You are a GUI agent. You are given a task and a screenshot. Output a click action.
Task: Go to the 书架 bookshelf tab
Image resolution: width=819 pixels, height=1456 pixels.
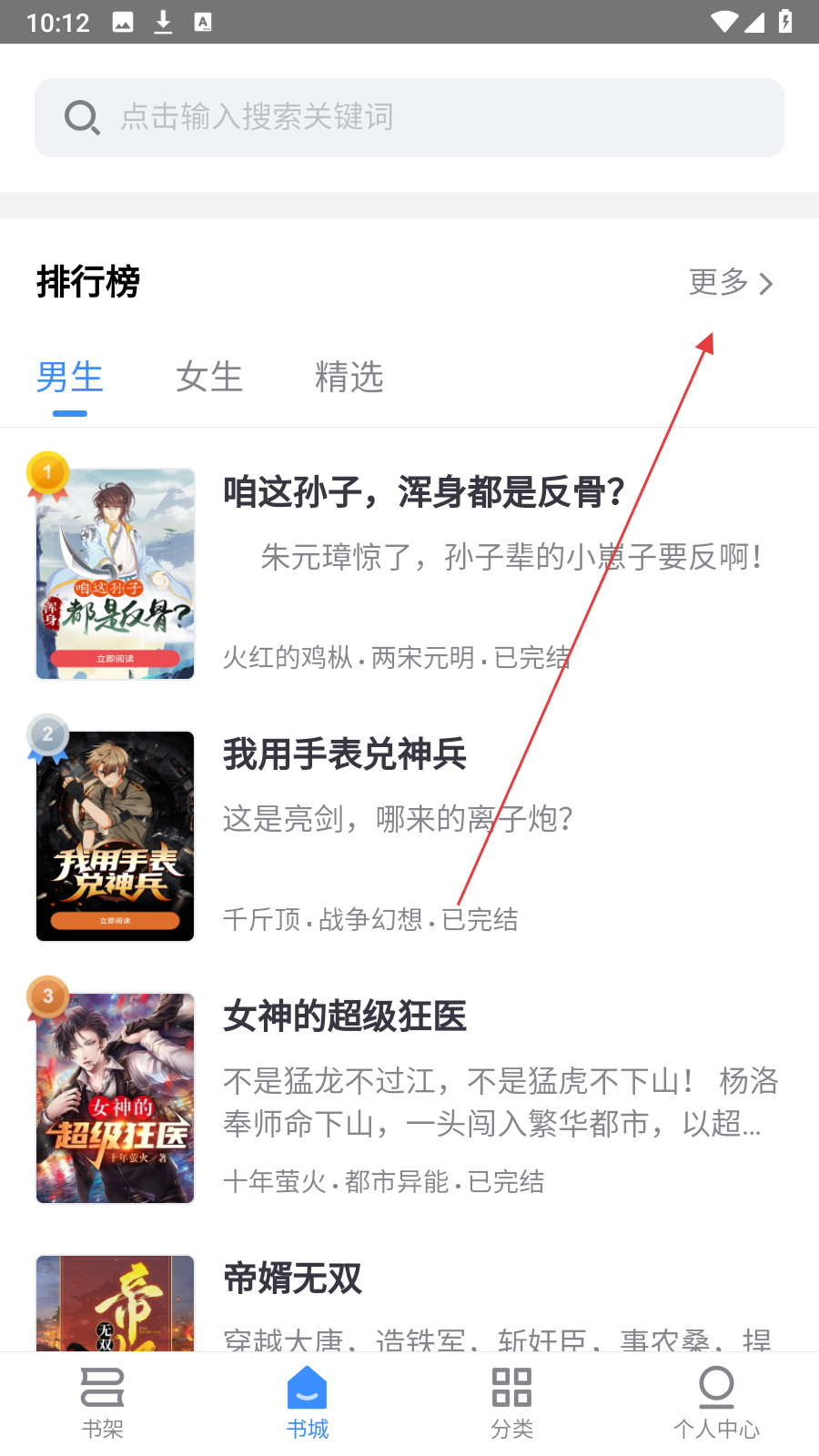102,1402
